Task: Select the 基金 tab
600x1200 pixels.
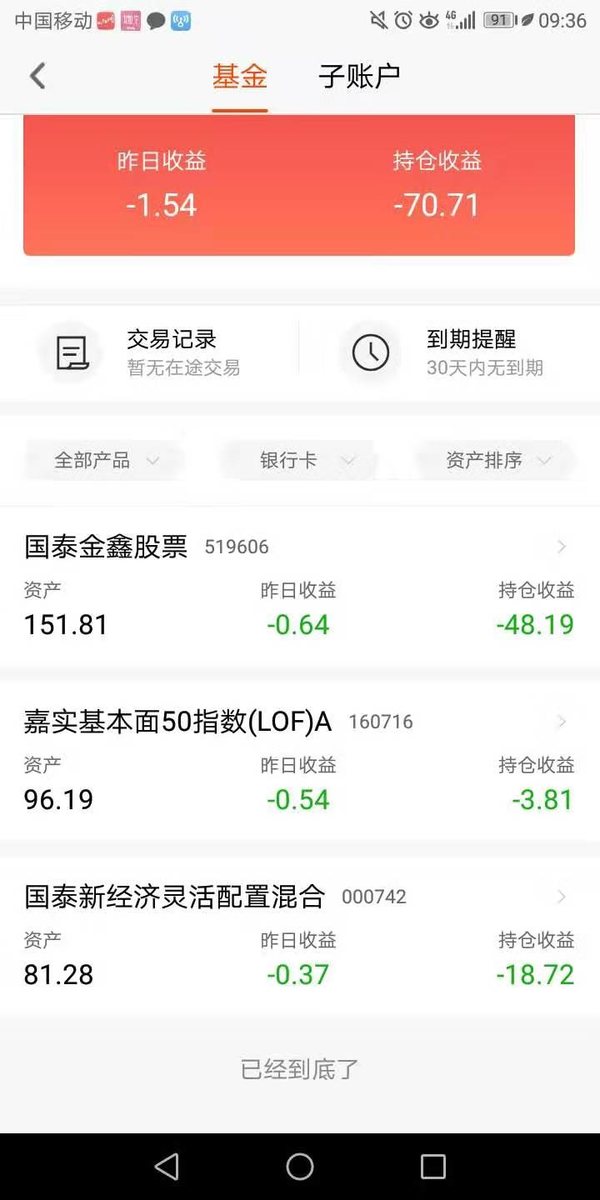Action: [x=240, y=76]
